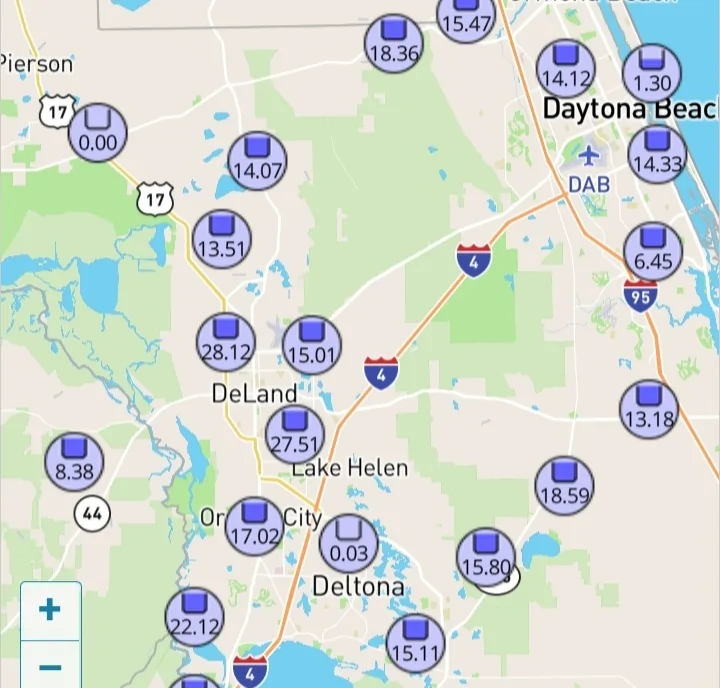Open the 27.51 marker by Lake Helen

pyautogui.click(x=294, y=434)
